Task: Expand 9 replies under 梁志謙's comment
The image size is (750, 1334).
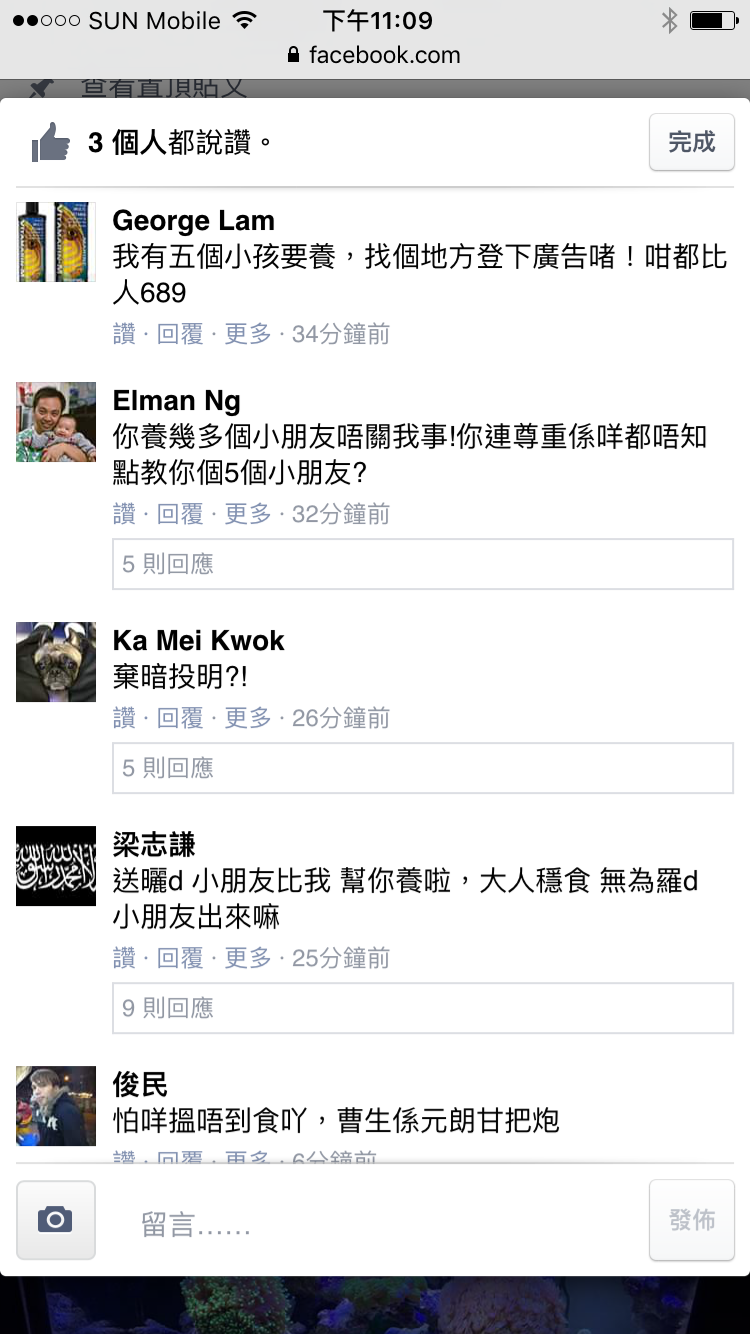Action: tap(422, 1008)
